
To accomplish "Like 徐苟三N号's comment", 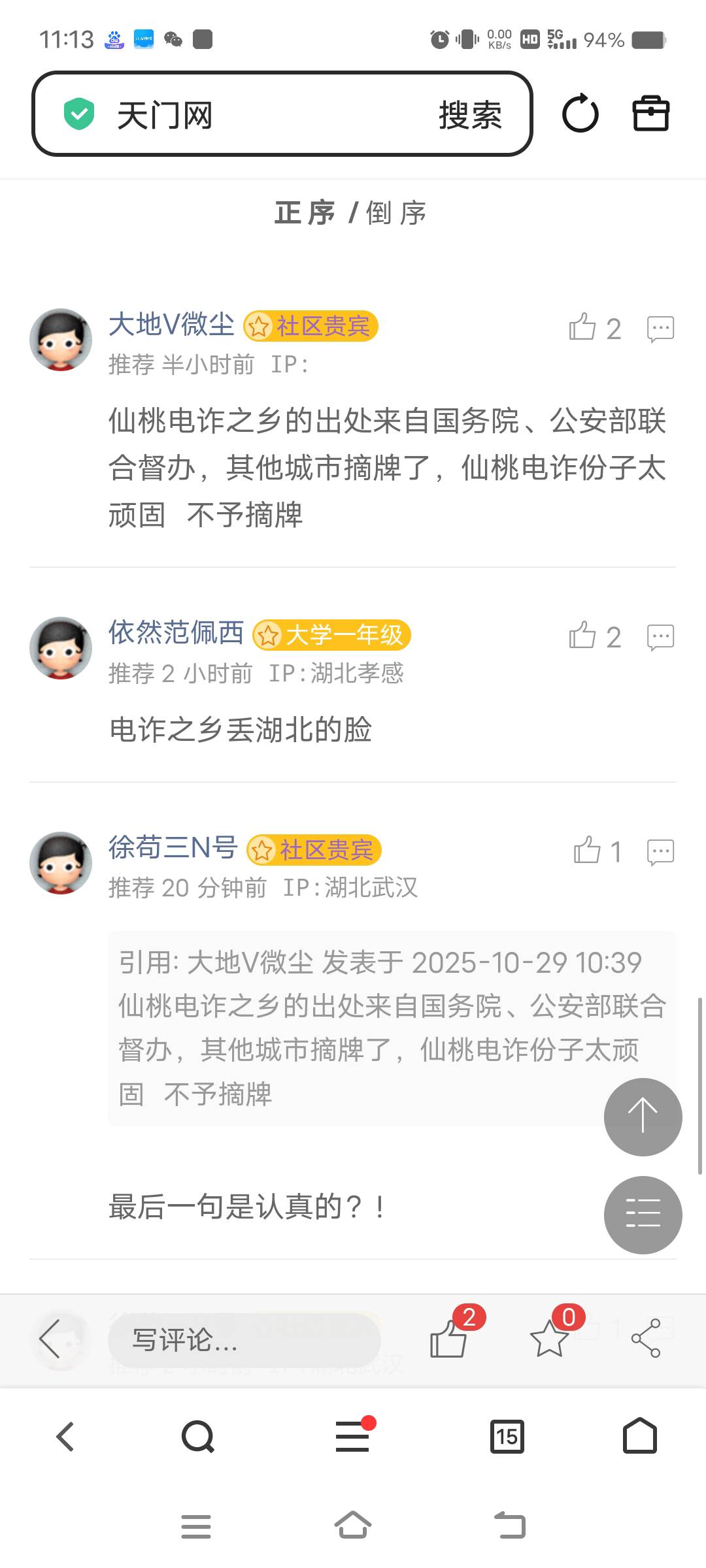I will [x=596, y=851].
